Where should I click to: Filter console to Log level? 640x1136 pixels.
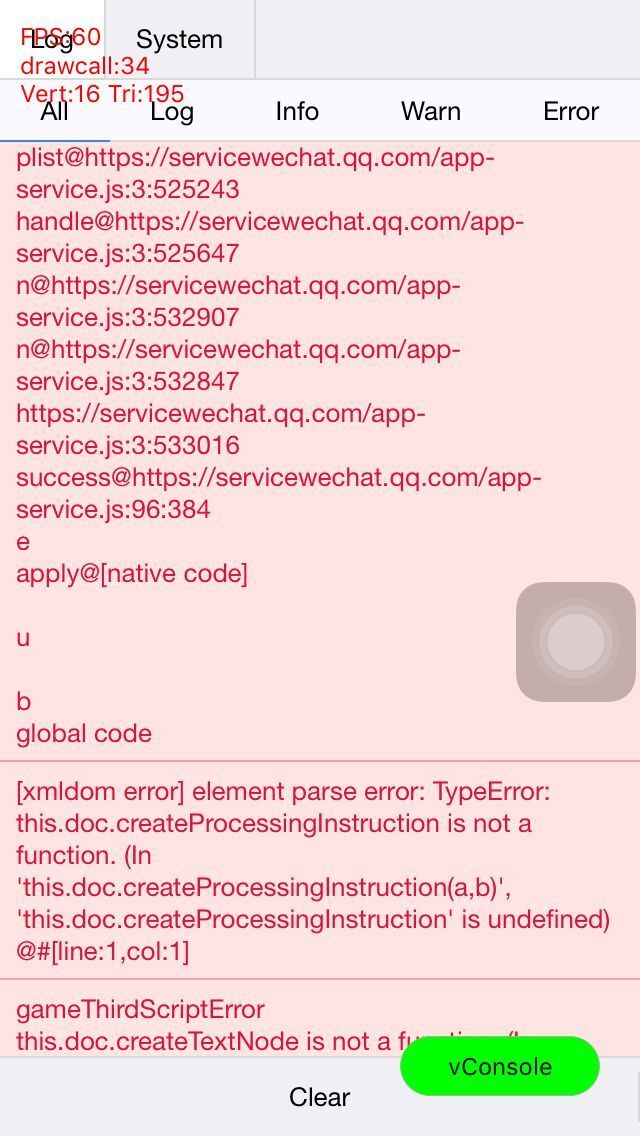[172, 111]
